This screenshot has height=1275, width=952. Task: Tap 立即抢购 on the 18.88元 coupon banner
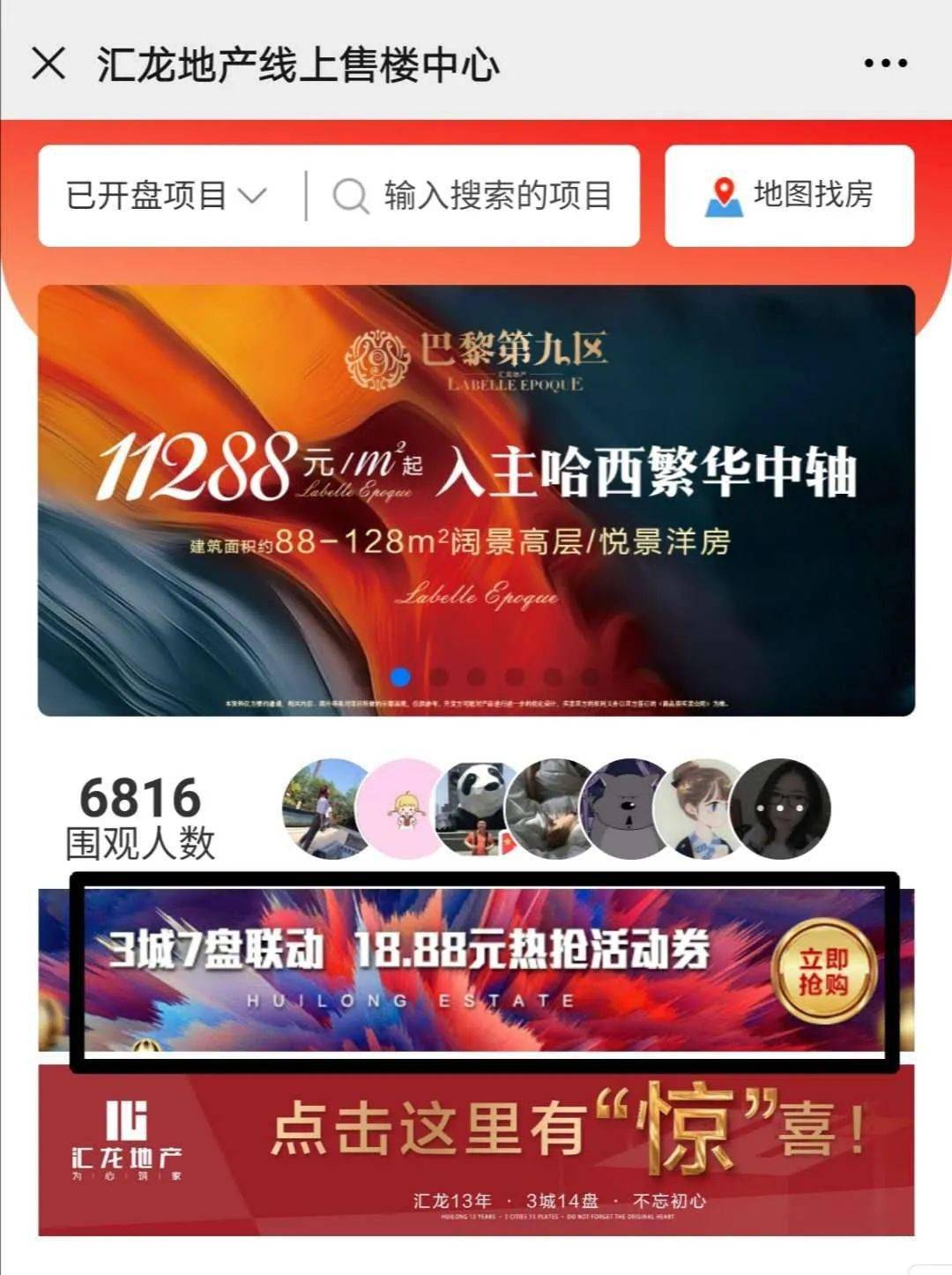(823, 971)
